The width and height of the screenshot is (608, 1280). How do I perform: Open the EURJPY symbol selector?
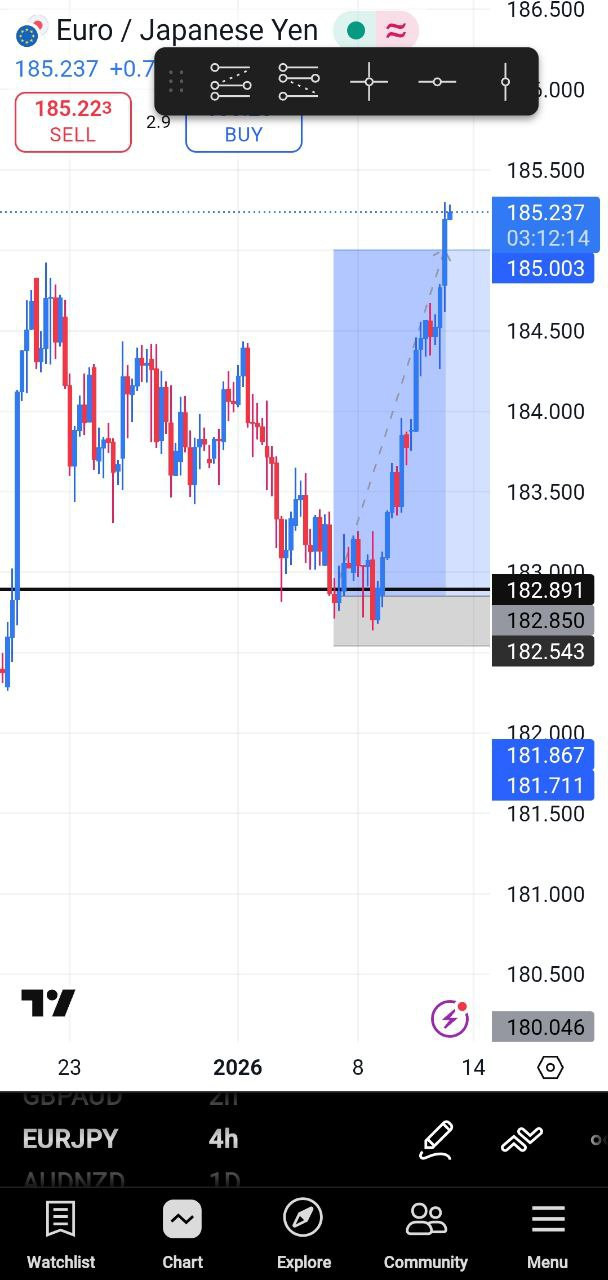click(71, 1138)
